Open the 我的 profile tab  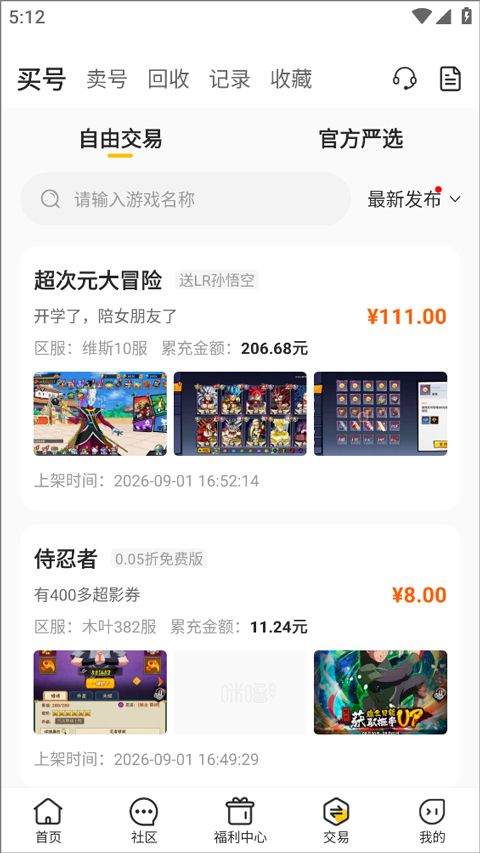[432, 820]
